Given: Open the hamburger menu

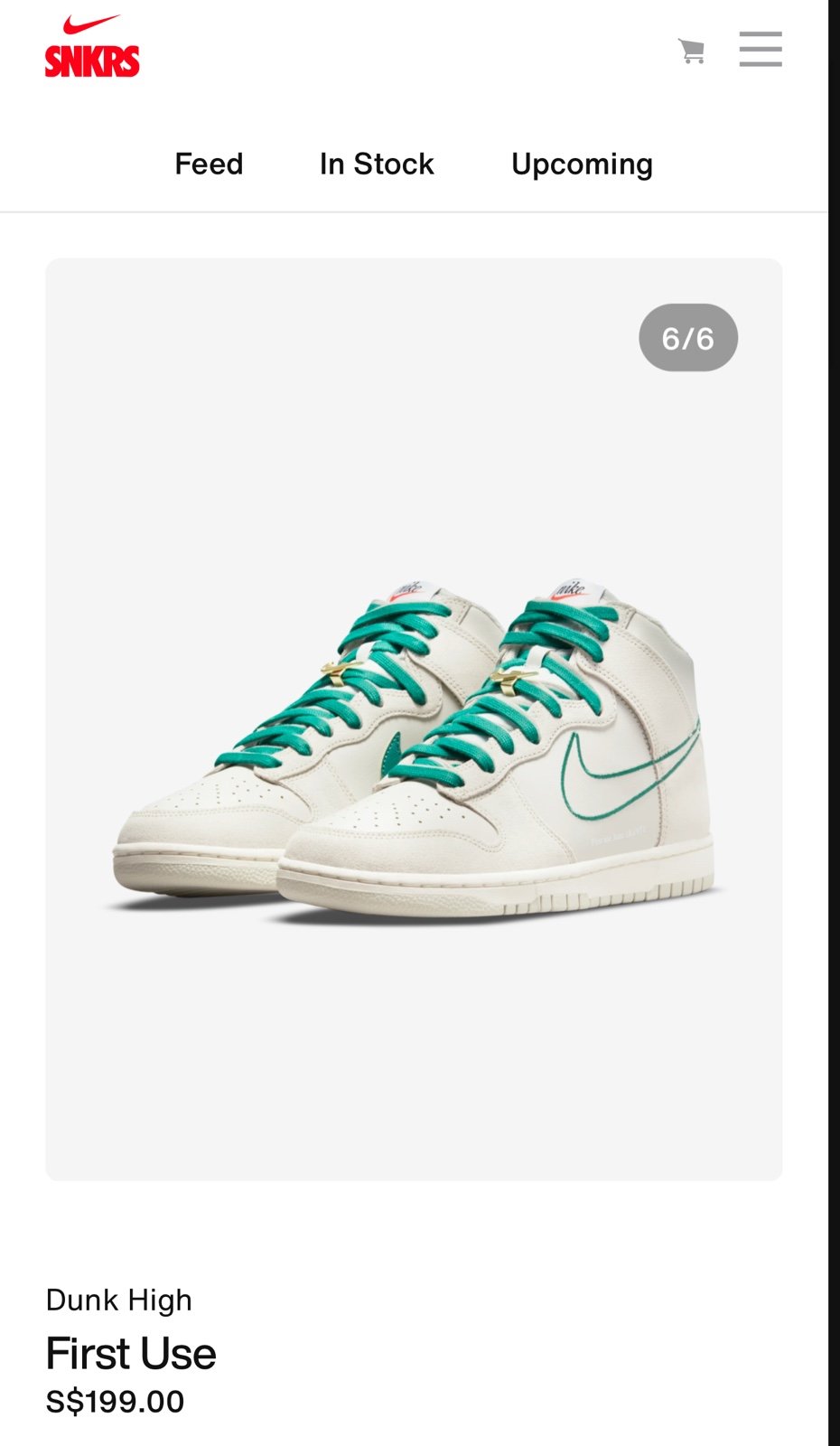Looking at the screenshot, I should point(761,49).
